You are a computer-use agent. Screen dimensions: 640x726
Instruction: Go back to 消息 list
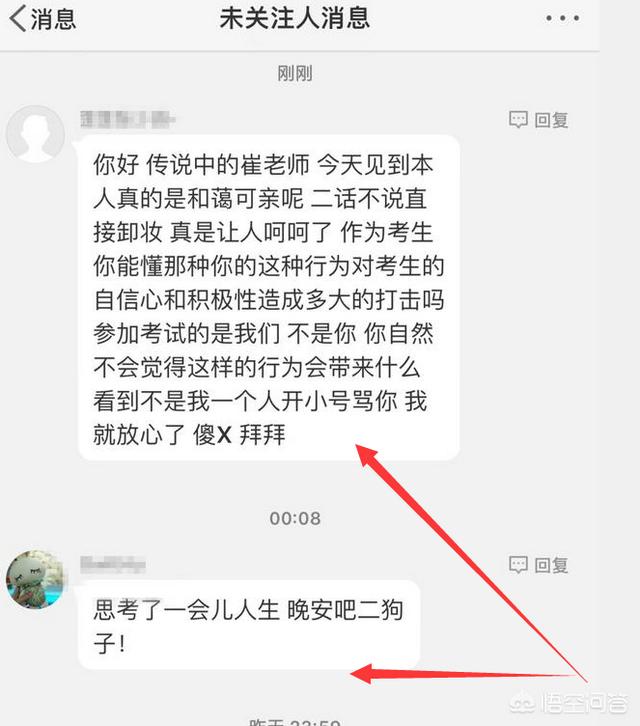[42, 19]
